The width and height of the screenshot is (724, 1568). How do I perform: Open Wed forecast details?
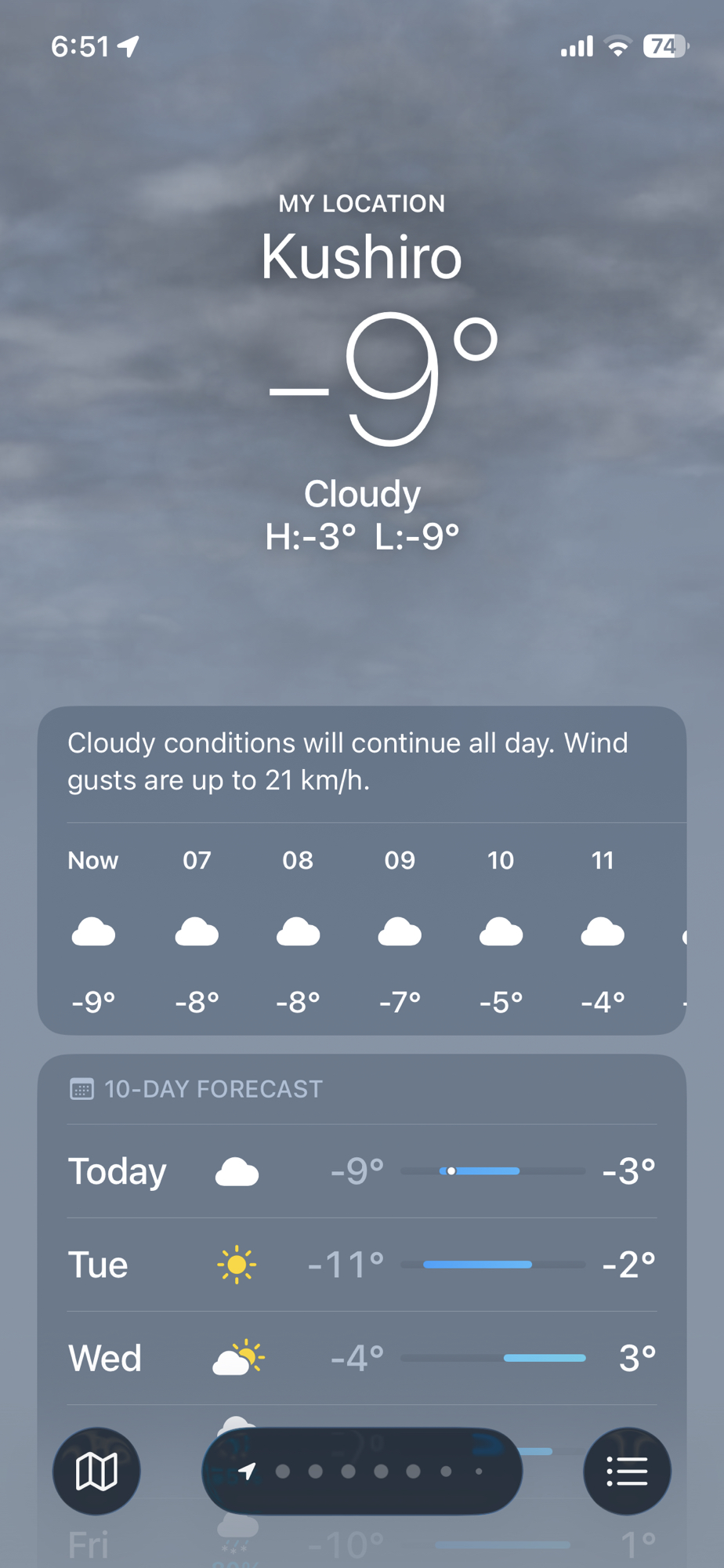[362, 1358]
